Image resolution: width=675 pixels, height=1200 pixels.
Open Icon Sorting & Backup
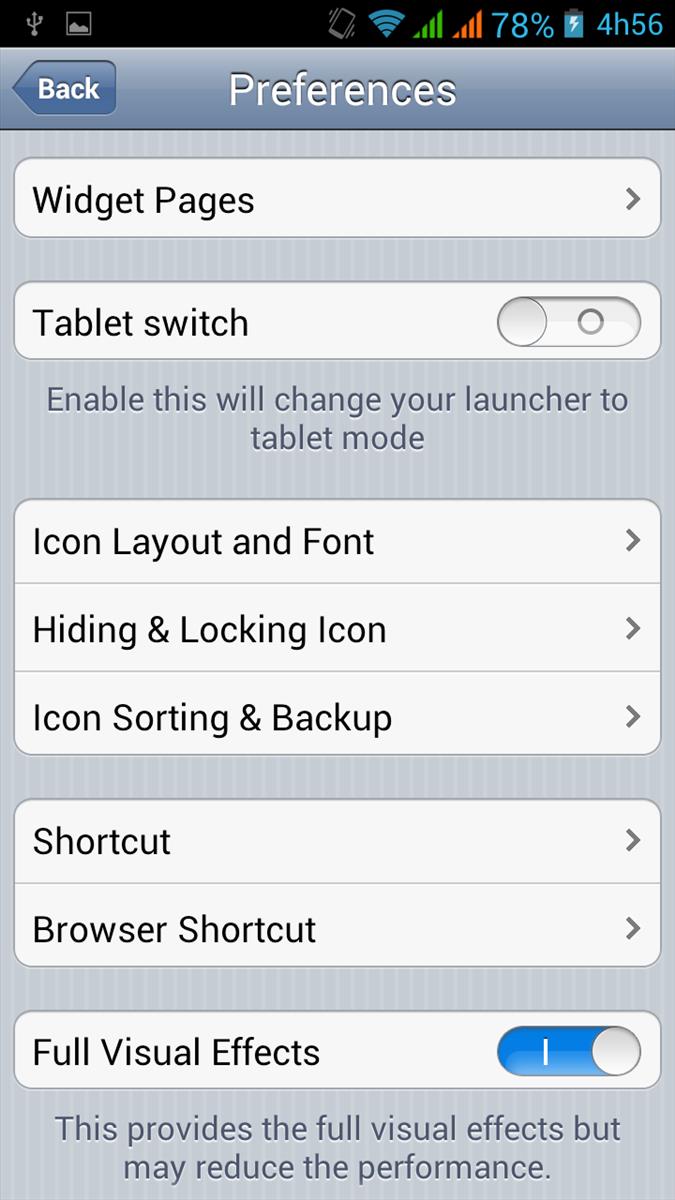(337, 714)
